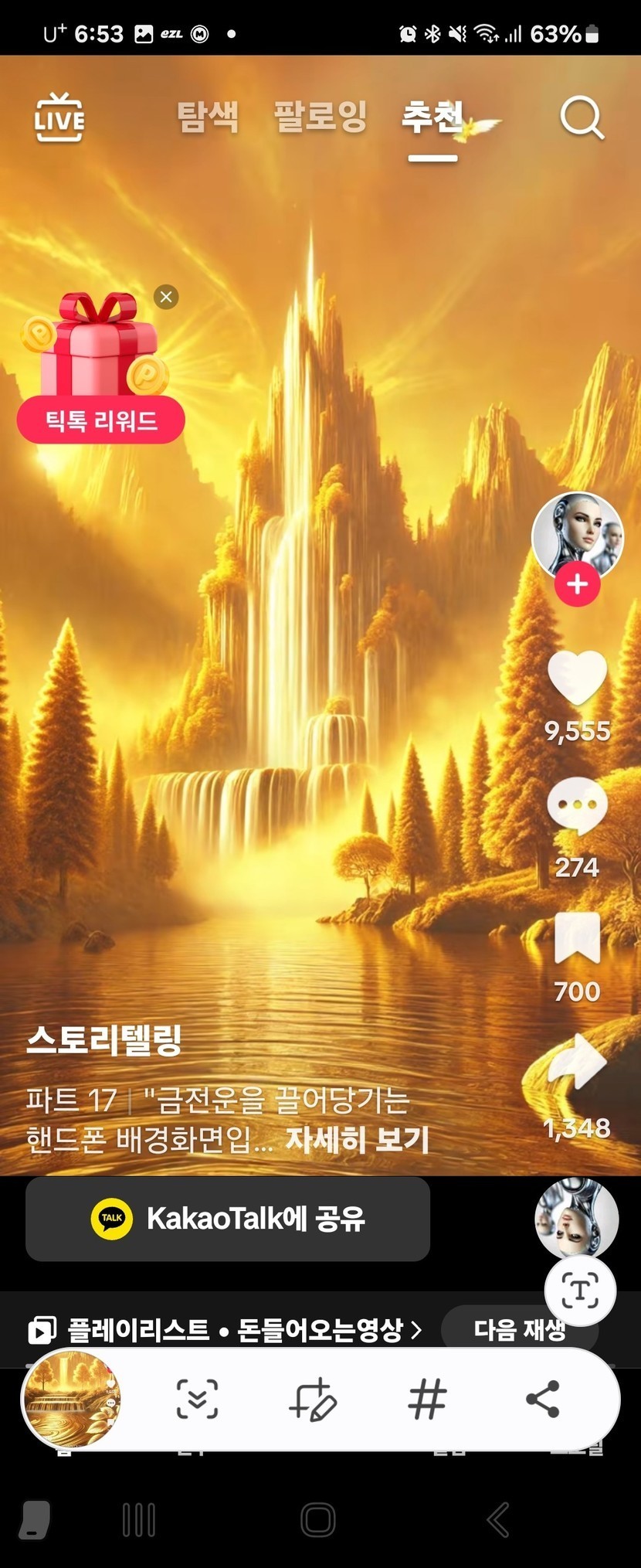Bookmark this video

click(x=577, y=937)
